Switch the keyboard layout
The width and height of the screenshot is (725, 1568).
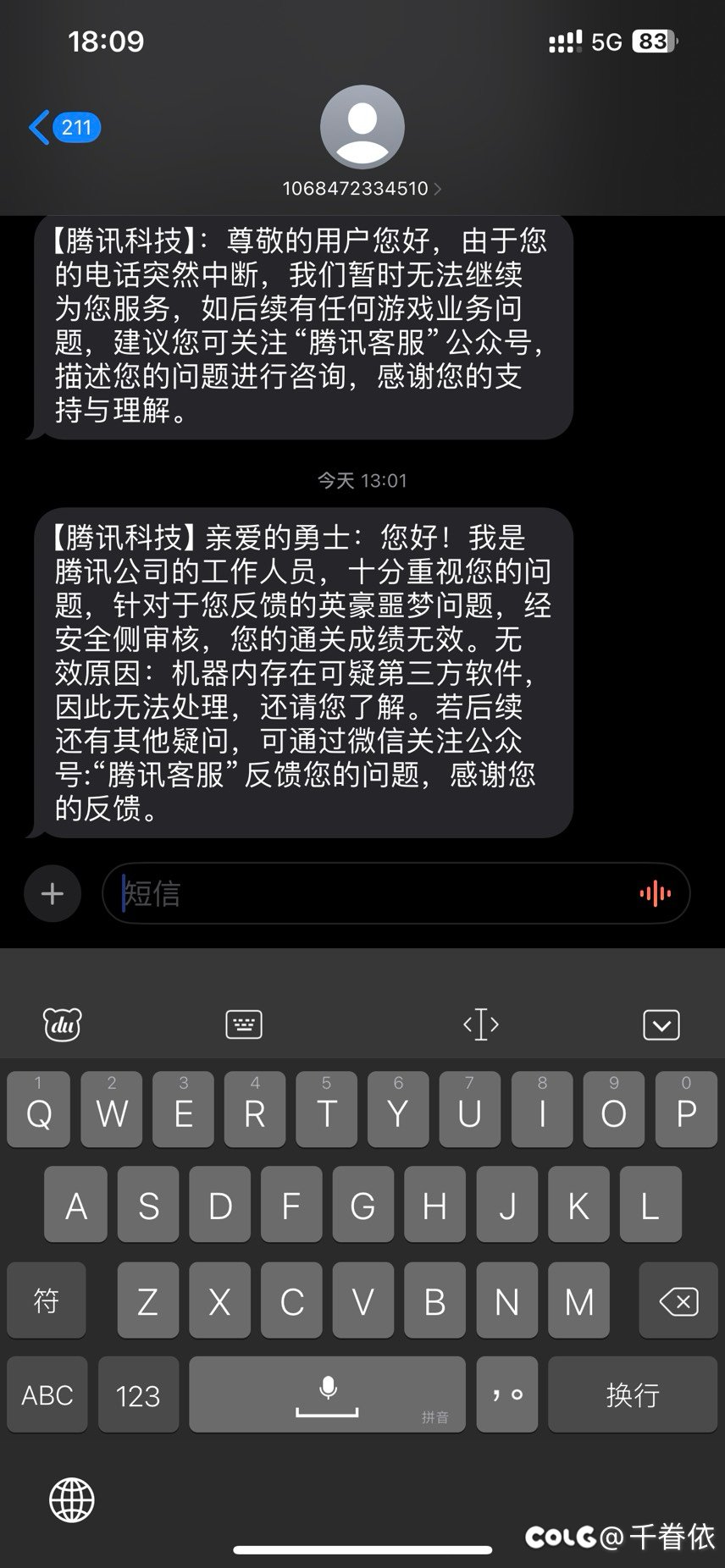pos(244,1024)
